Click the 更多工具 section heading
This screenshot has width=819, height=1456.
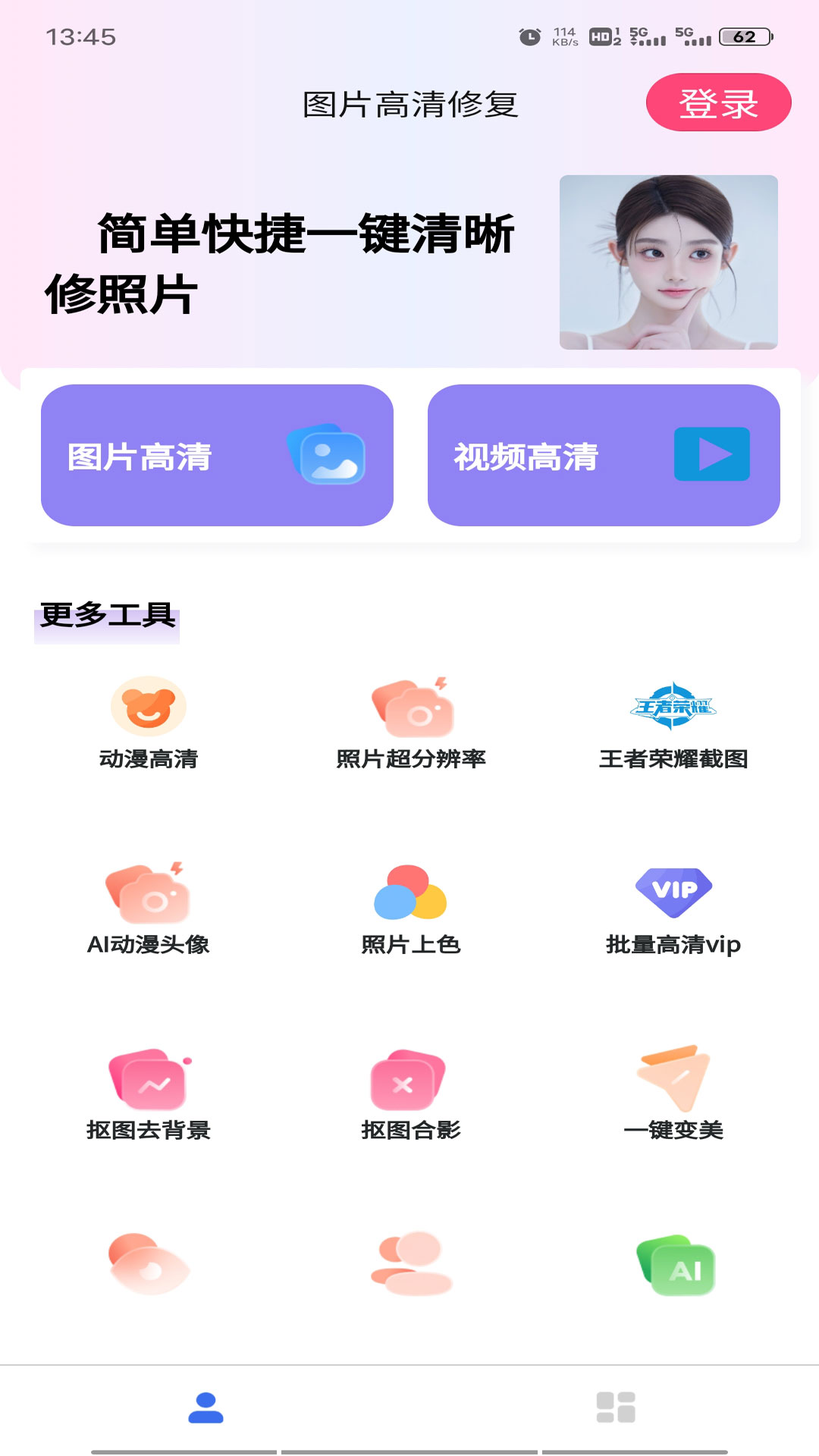[106, 614]
